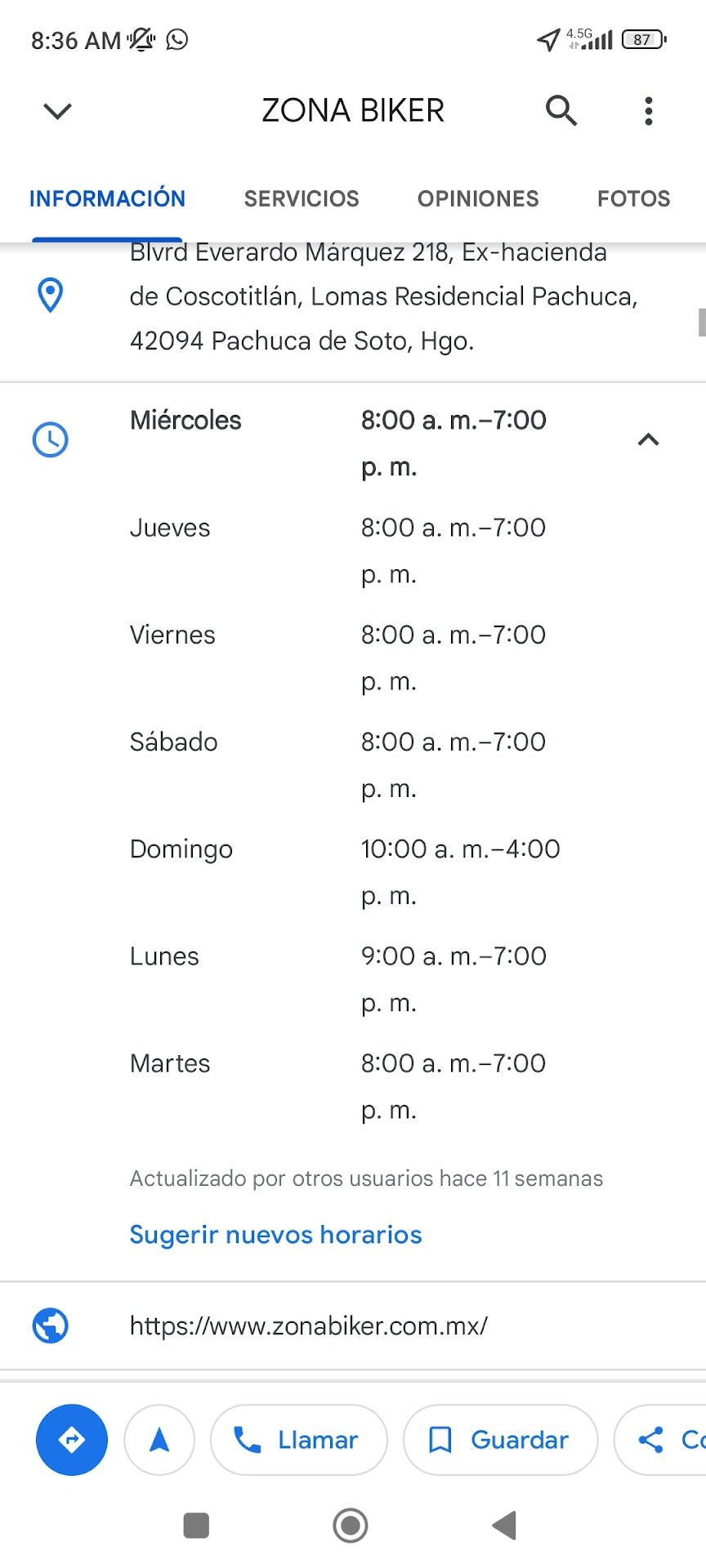Go to the home screen

tap(351, 1525)
